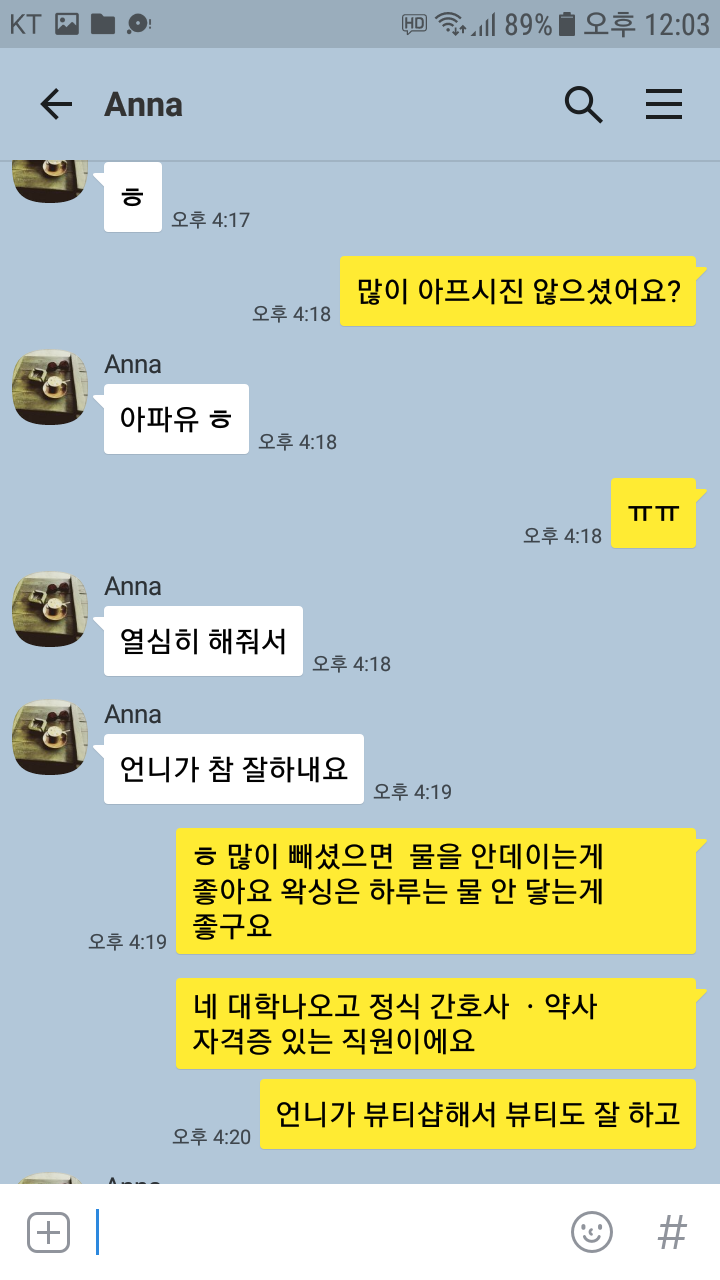Go back from Anna's chat
This screenshot has width=720, height=1280.
pyautogui.click(x=56, y=104)
